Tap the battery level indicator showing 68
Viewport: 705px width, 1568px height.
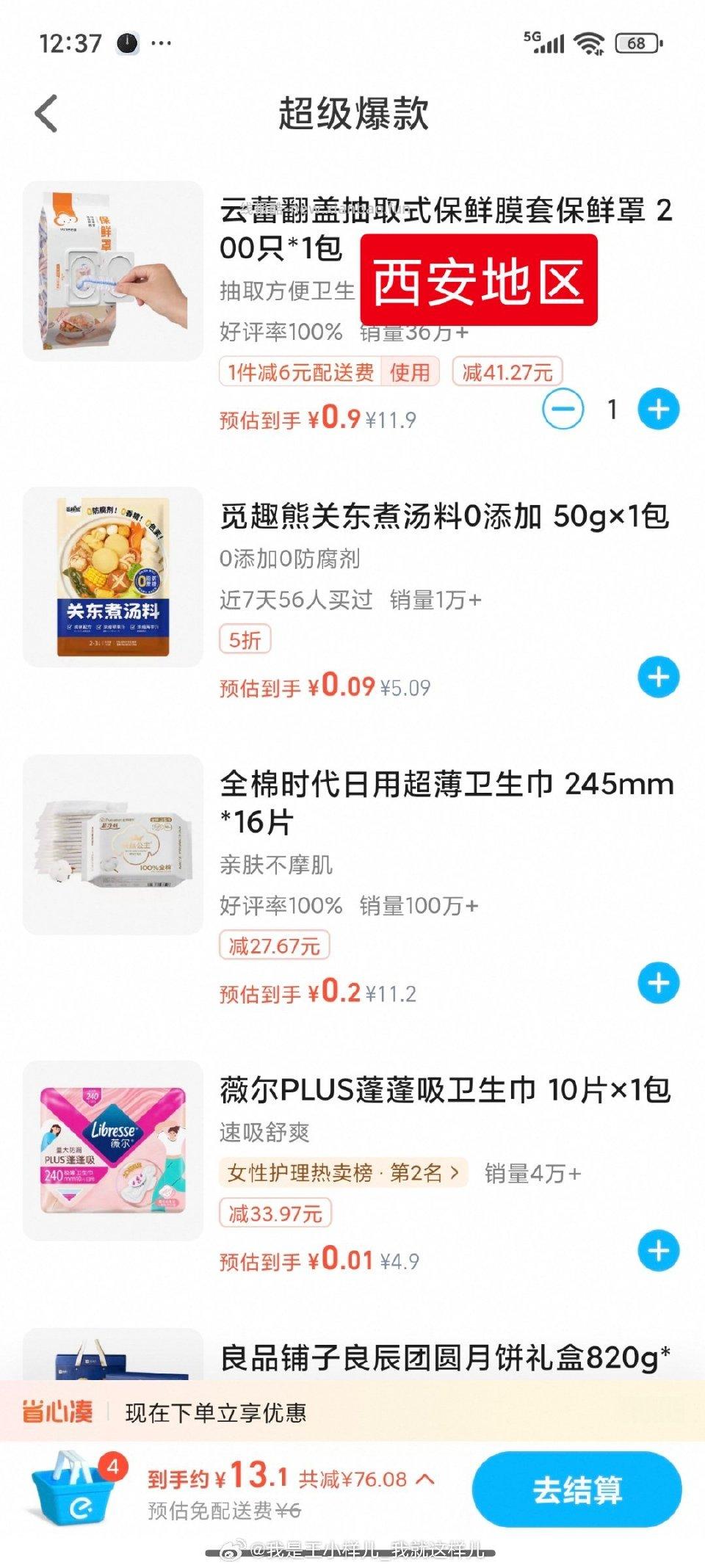(x=637, y=44)
